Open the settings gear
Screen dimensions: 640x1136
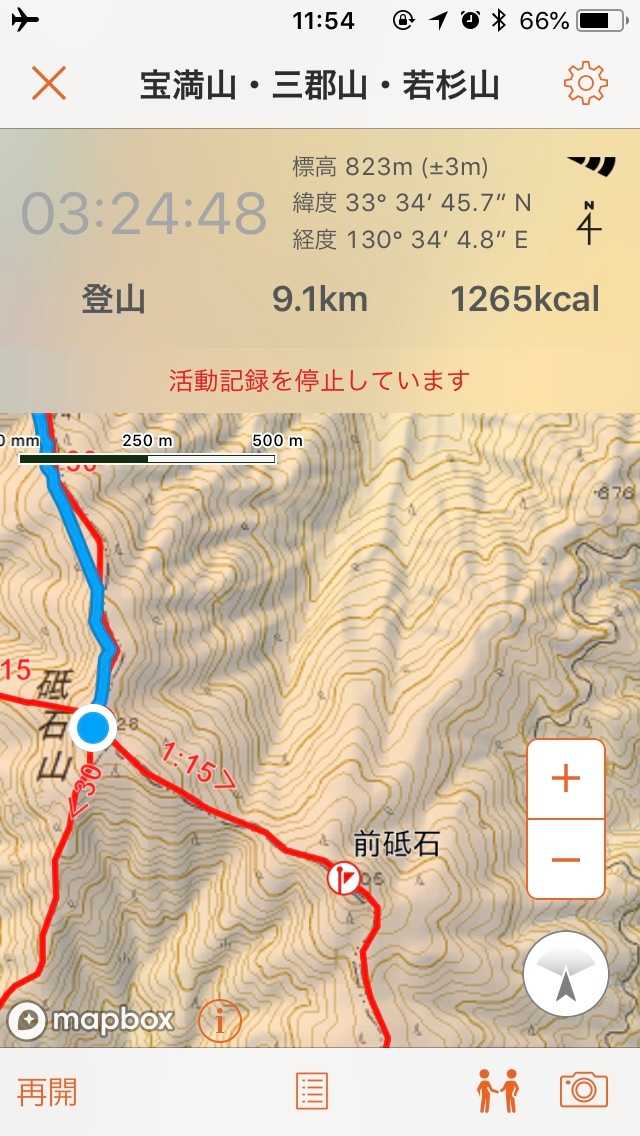pyautogui.click(x=586, y=83)
